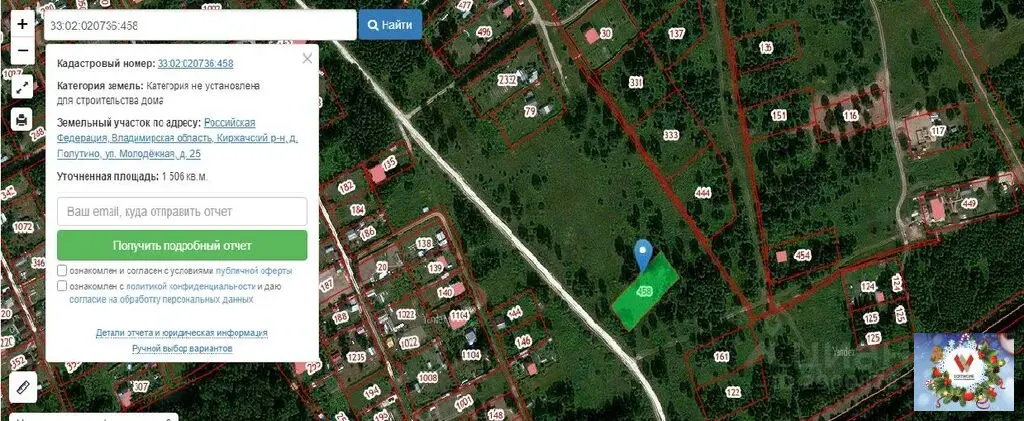The image size is (1024, 421).
Task: Zoom in on the map
Action: (22, 24)
